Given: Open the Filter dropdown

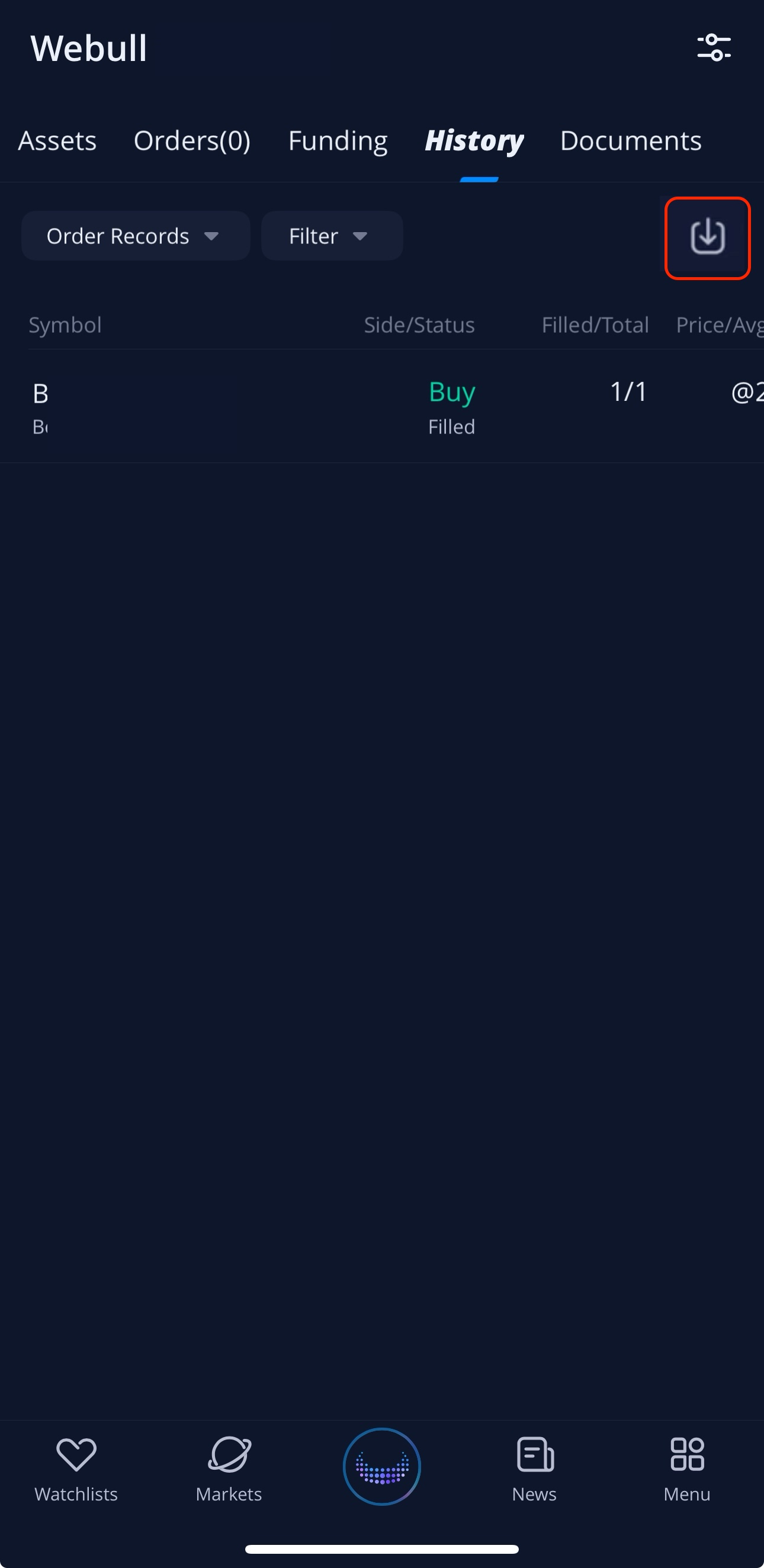Looking at the screenshot, I should [332, 236].
